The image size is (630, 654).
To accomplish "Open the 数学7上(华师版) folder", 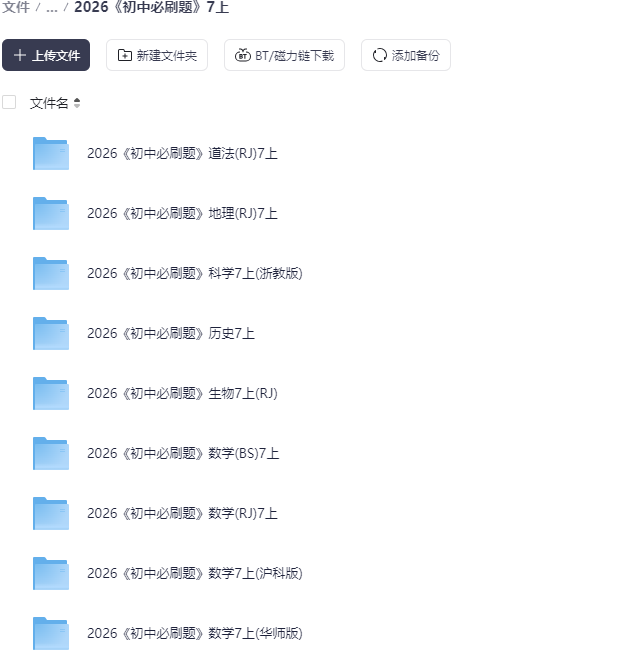I will pyautogui.click(x=194, y=633).
